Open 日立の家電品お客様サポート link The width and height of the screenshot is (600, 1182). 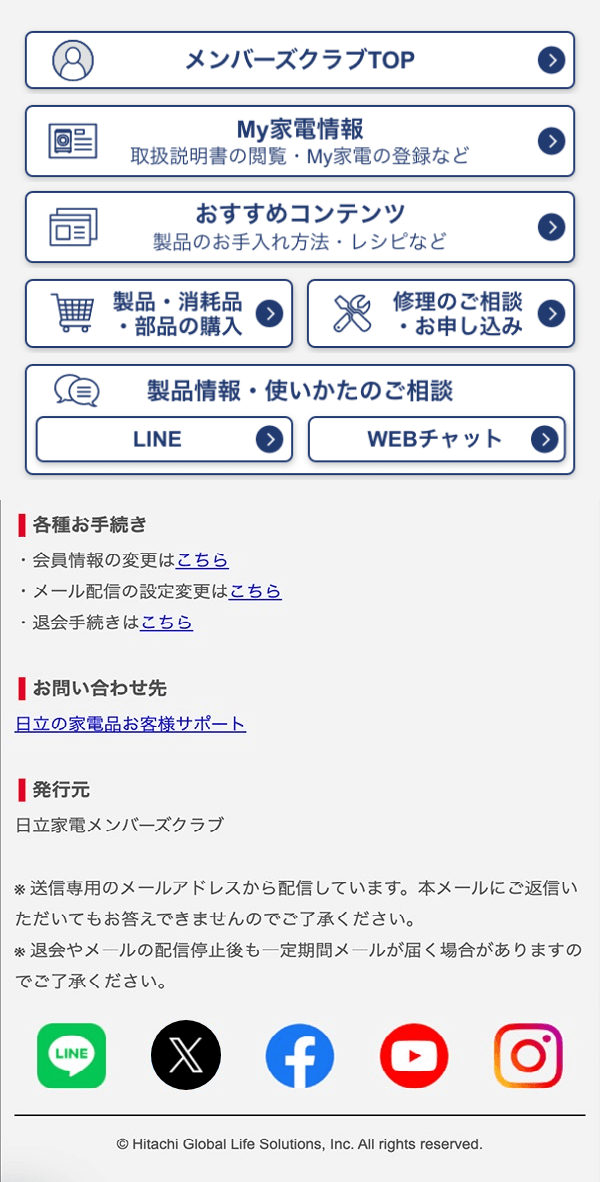click(x=130, y=724)
